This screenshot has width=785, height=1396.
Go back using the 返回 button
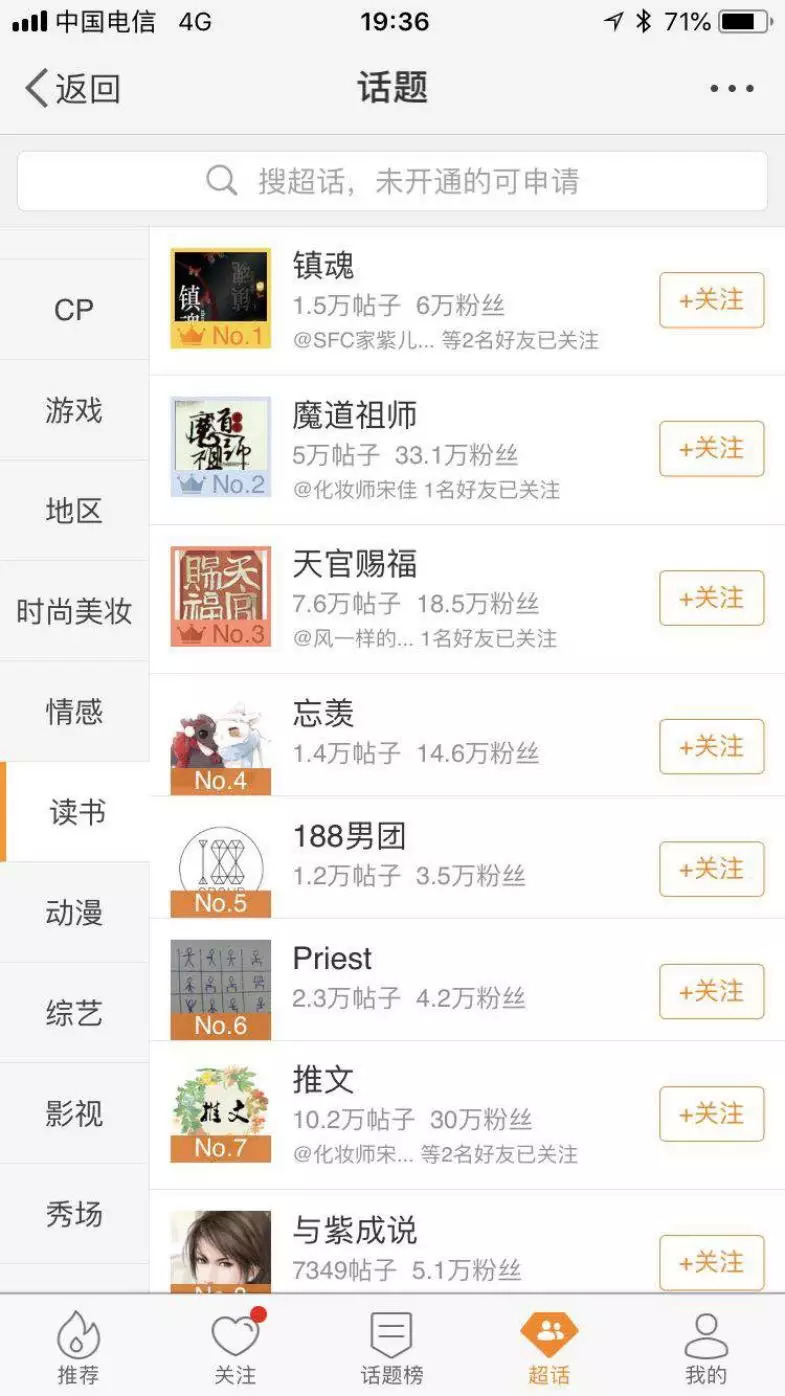pyautogui.click(x=72, y=89)
